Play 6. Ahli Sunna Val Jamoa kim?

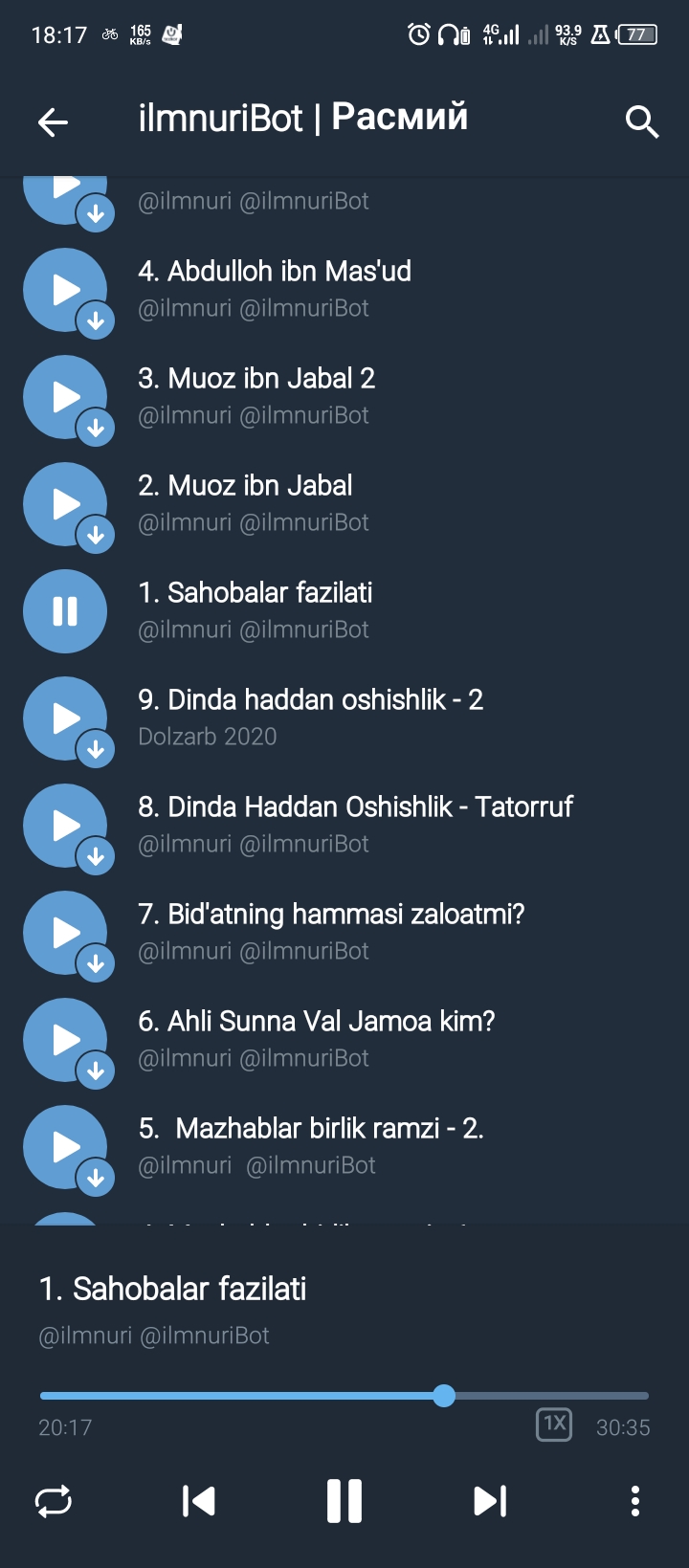(x=65, y=1040)
